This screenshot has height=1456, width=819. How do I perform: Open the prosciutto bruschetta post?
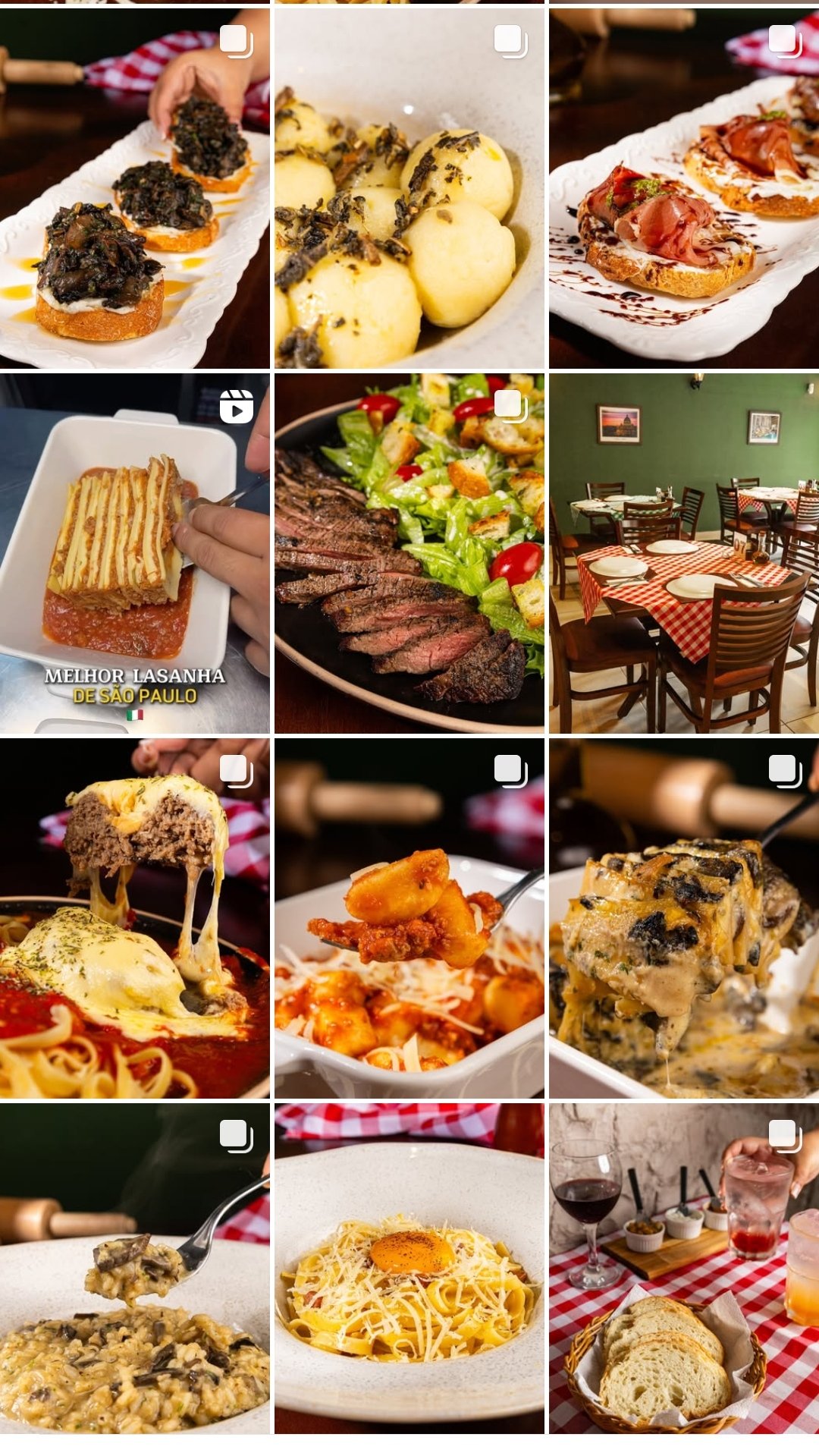point(683,188)
